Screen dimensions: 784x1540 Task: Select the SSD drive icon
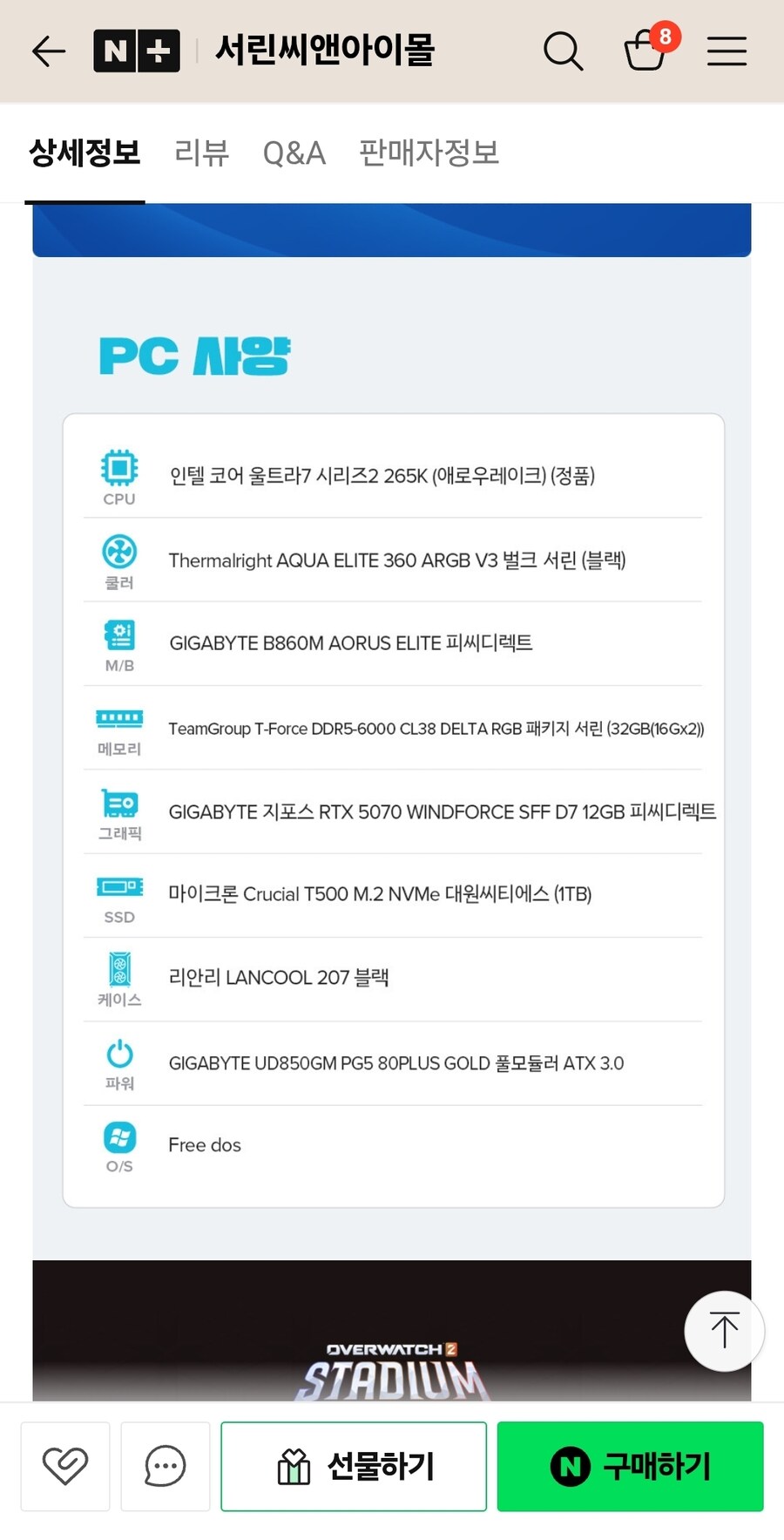click(118, 887)
